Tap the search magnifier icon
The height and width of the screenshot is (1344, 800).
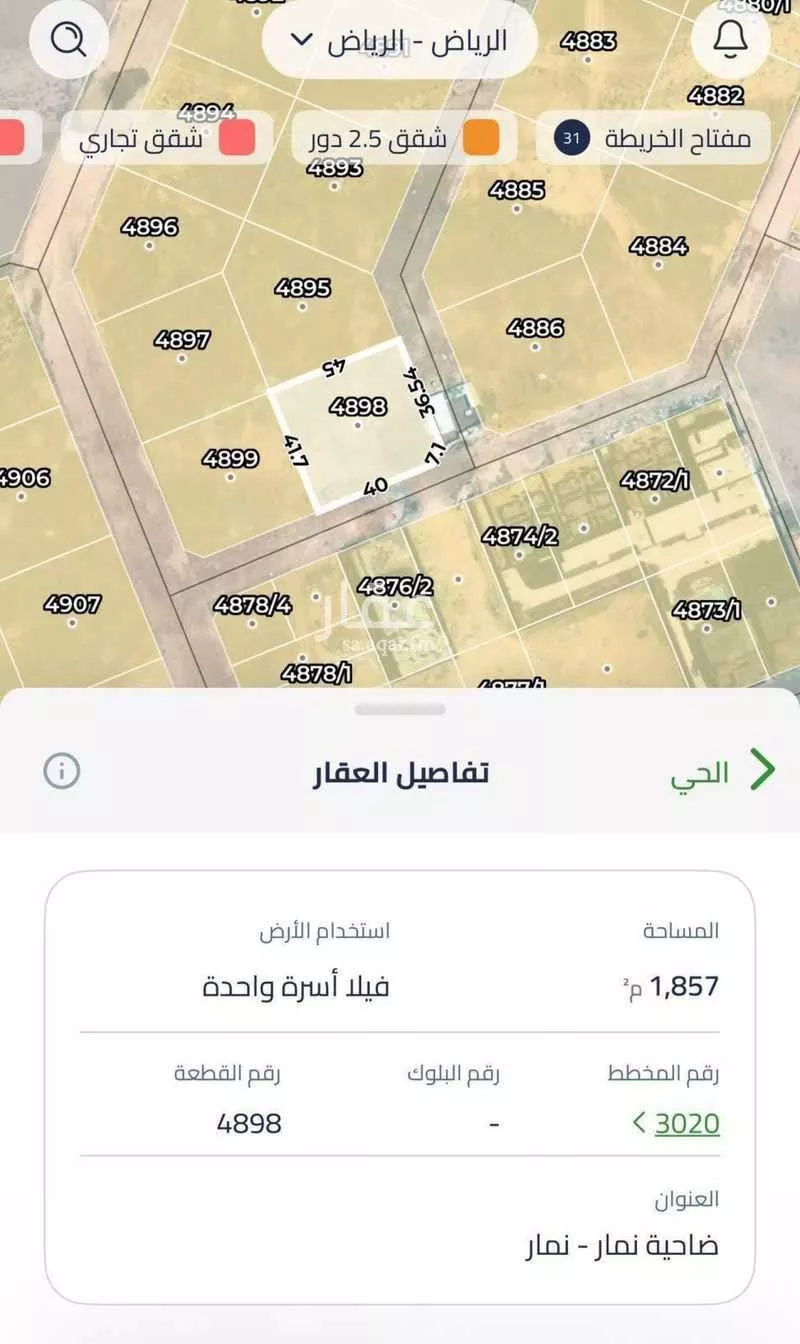click(x=66, y=41)
